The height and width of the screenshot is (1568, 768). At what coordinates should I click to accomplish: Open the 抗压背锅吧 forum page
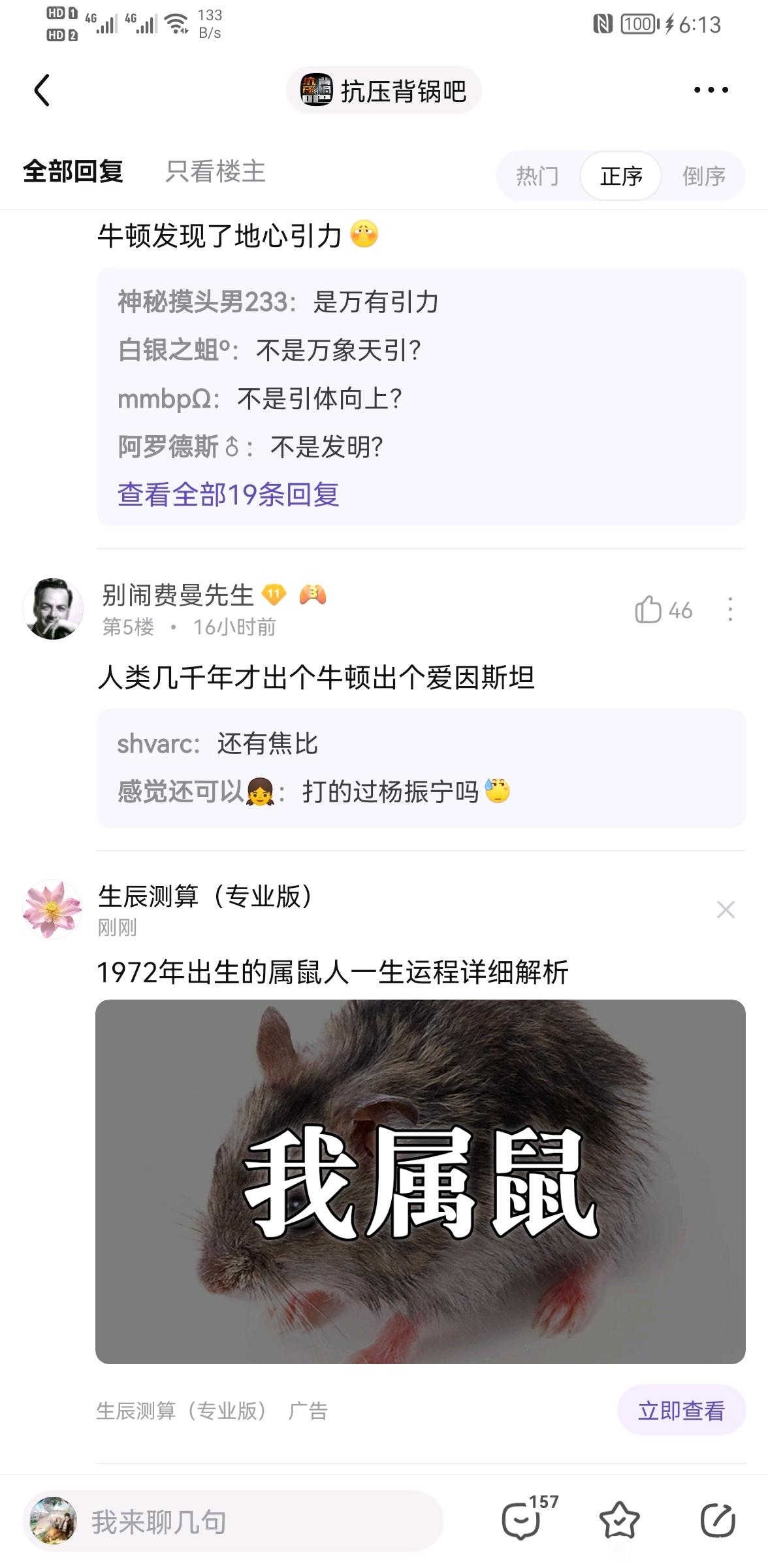click(x=384, y=90)
